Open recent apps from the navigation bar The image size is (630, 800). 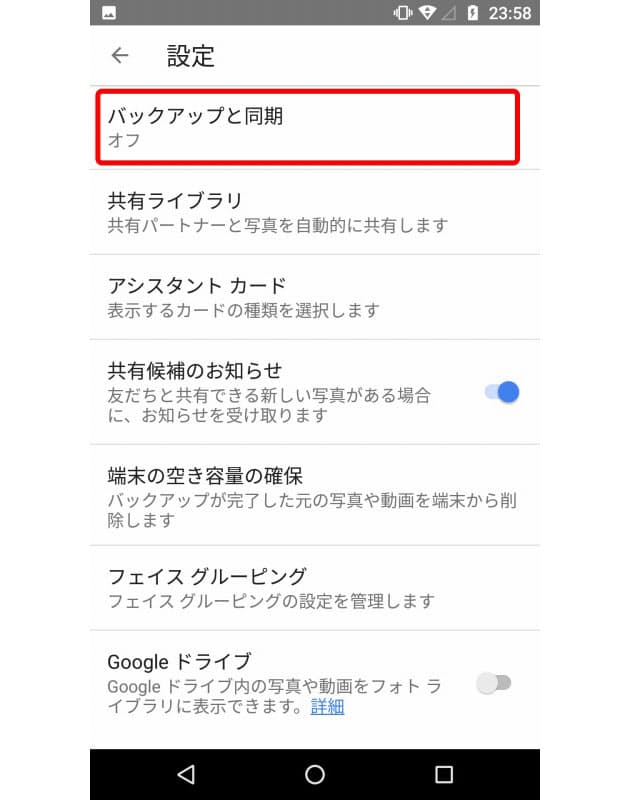(x=444, y=774)
